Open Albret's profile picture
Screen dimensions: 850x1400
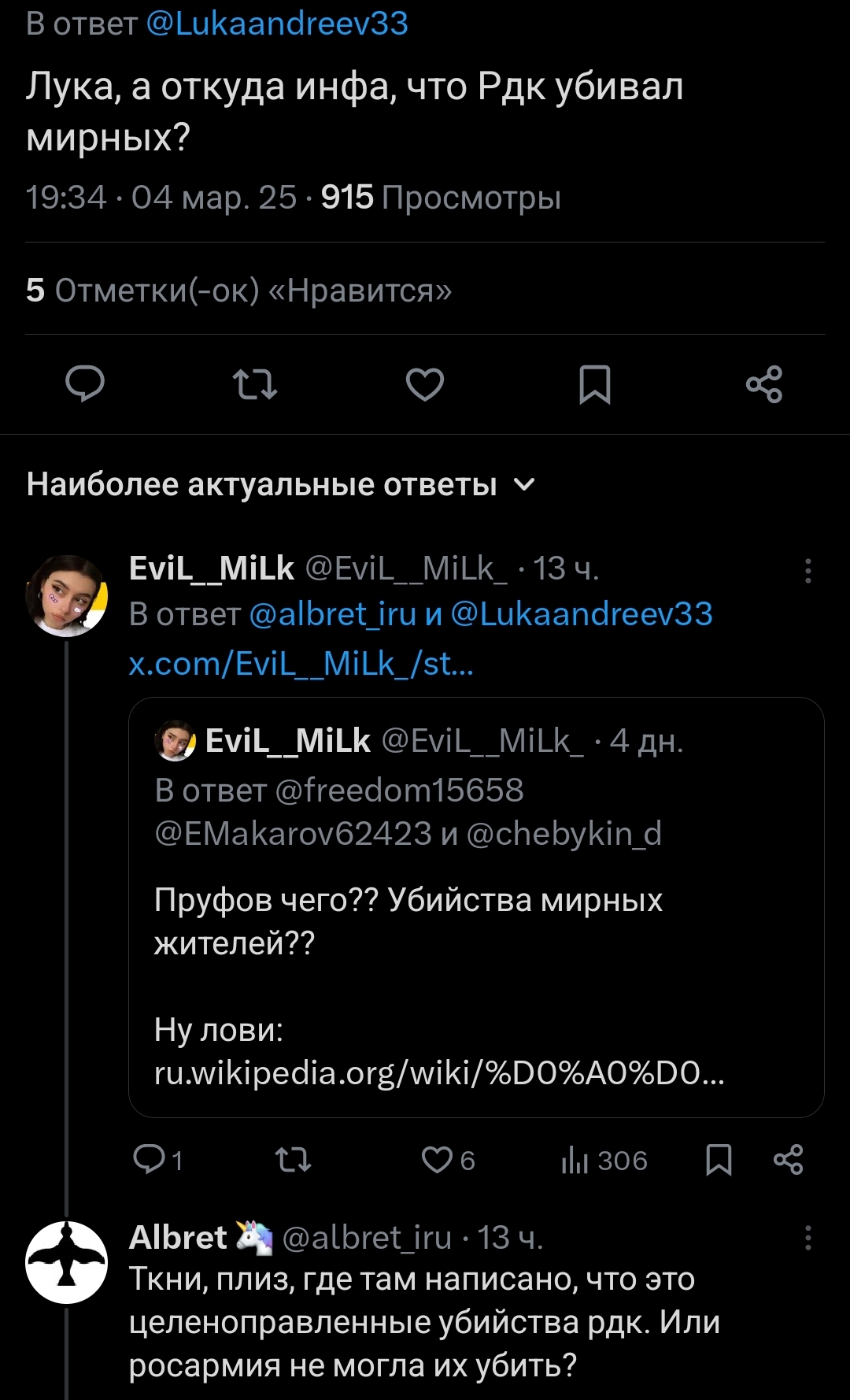coord(67,1261)
